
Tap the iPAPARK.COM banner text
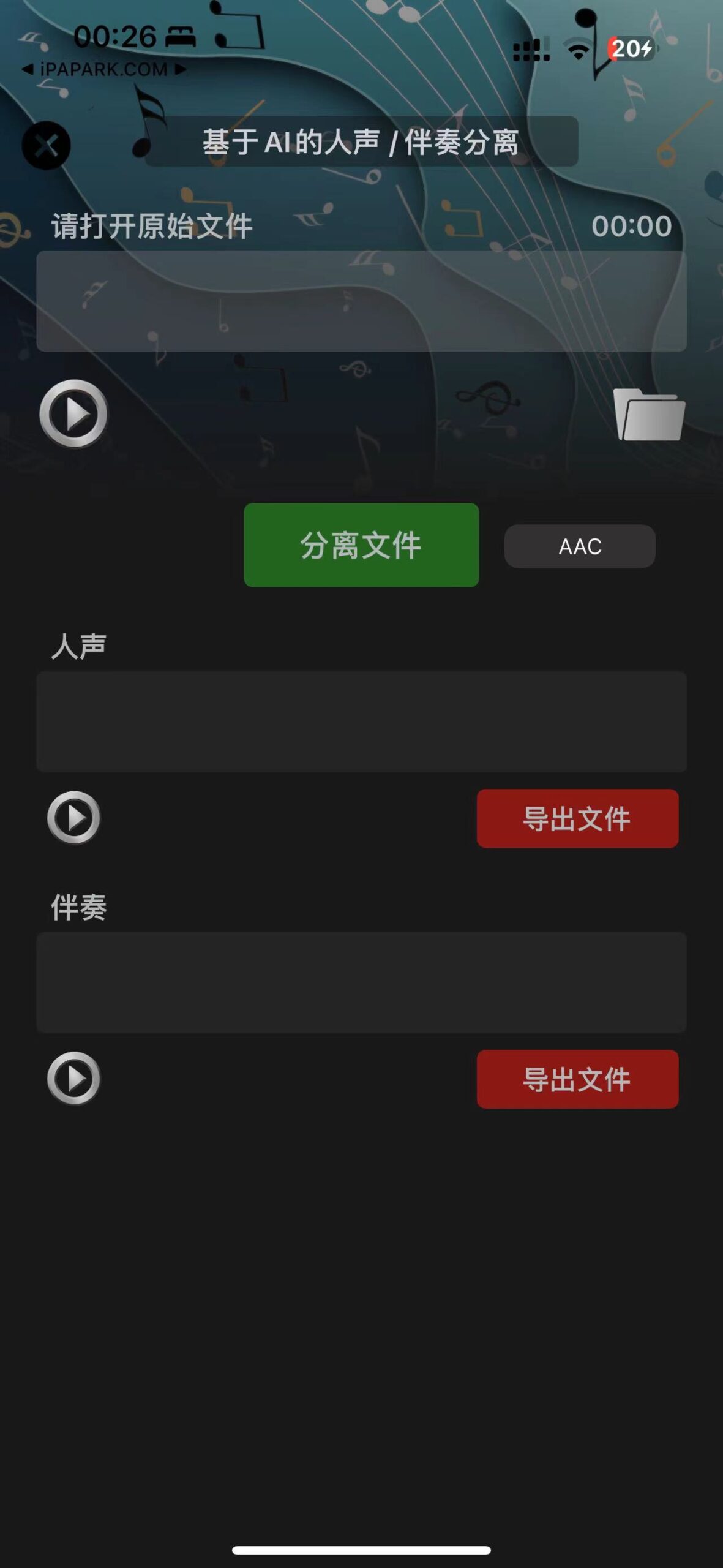point(104,70)
